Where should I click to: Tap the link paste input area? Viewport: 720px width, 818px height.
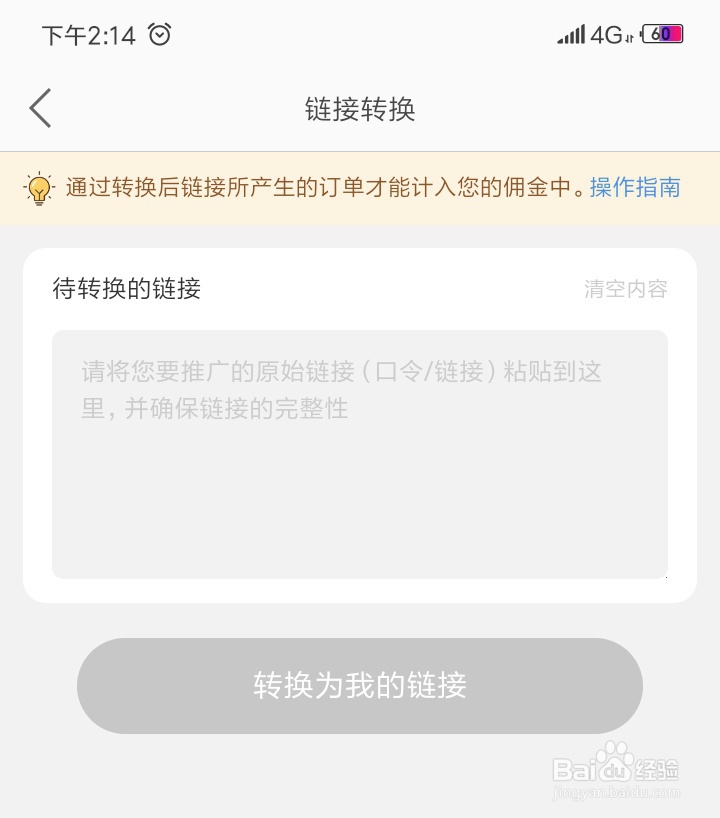click(x=358, y=455)
